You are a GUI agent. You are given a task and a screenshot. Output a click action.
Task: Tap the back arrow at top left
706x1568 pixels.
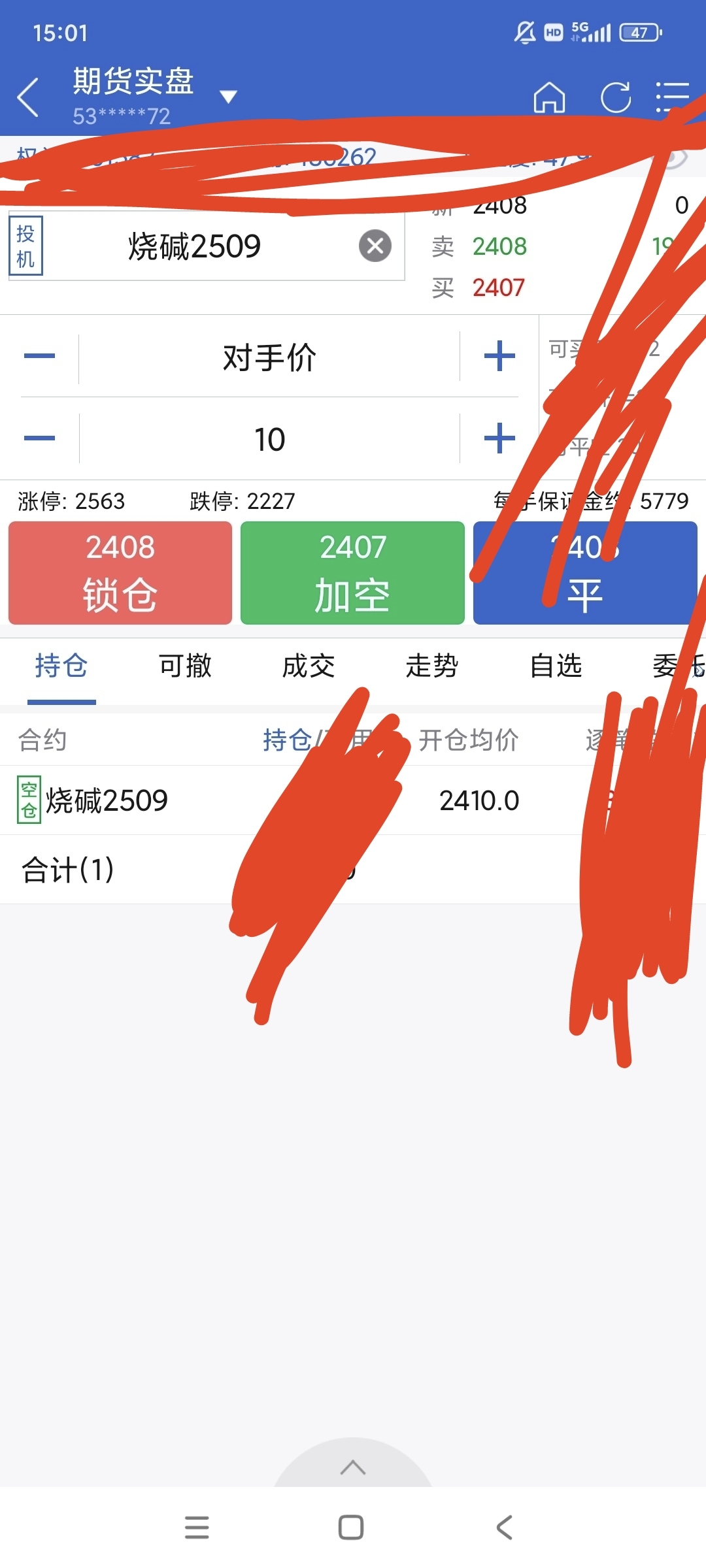pyautogui.click(x=27, y=96)
